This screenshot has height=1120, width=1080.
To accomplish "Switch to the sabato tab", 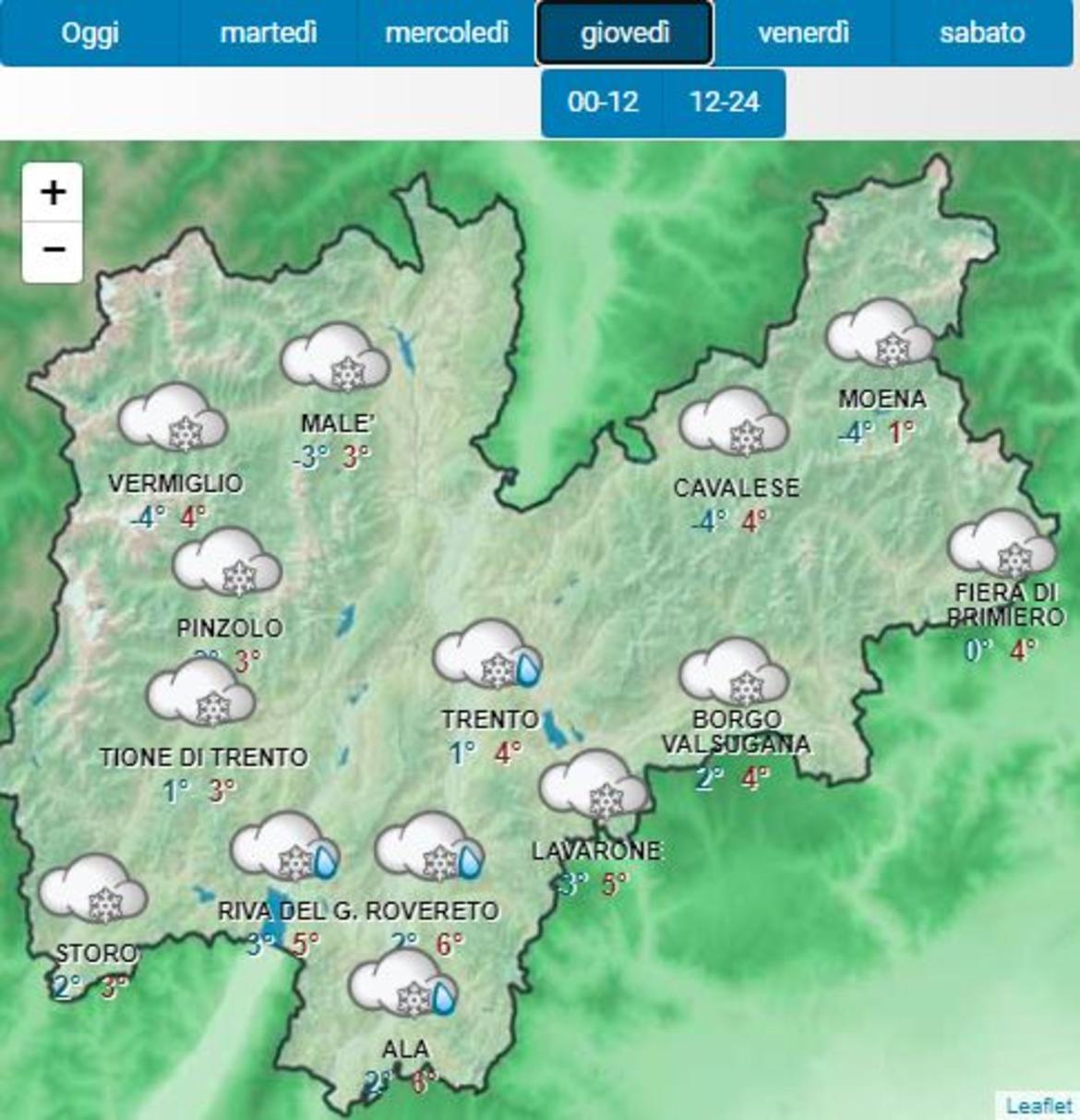I will 982,33.
